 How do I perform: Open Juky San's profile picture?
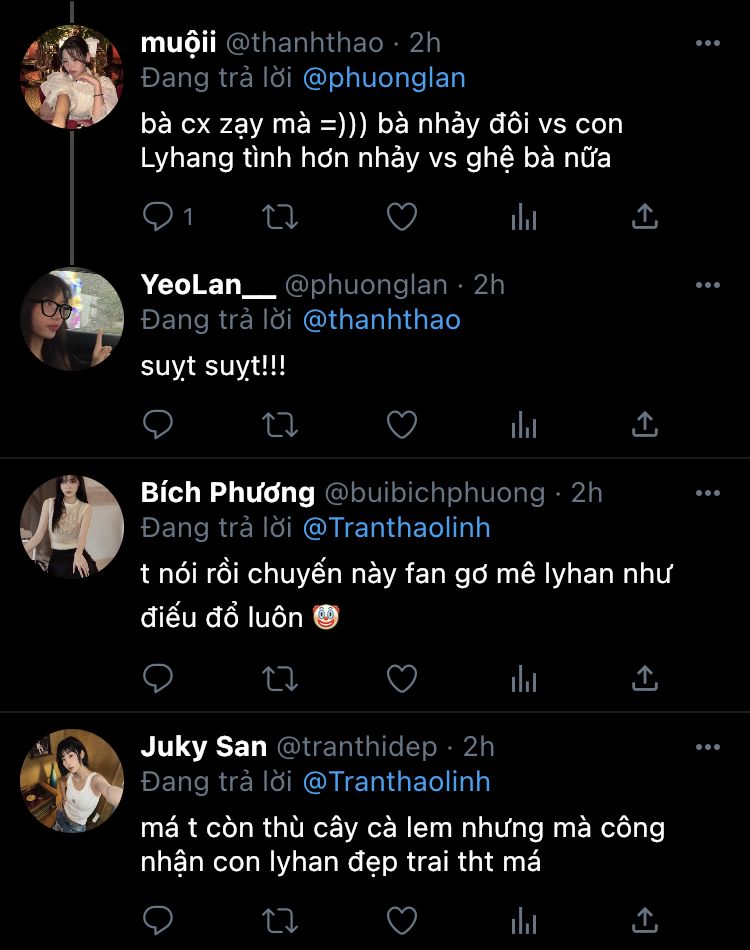coord(72,781)
